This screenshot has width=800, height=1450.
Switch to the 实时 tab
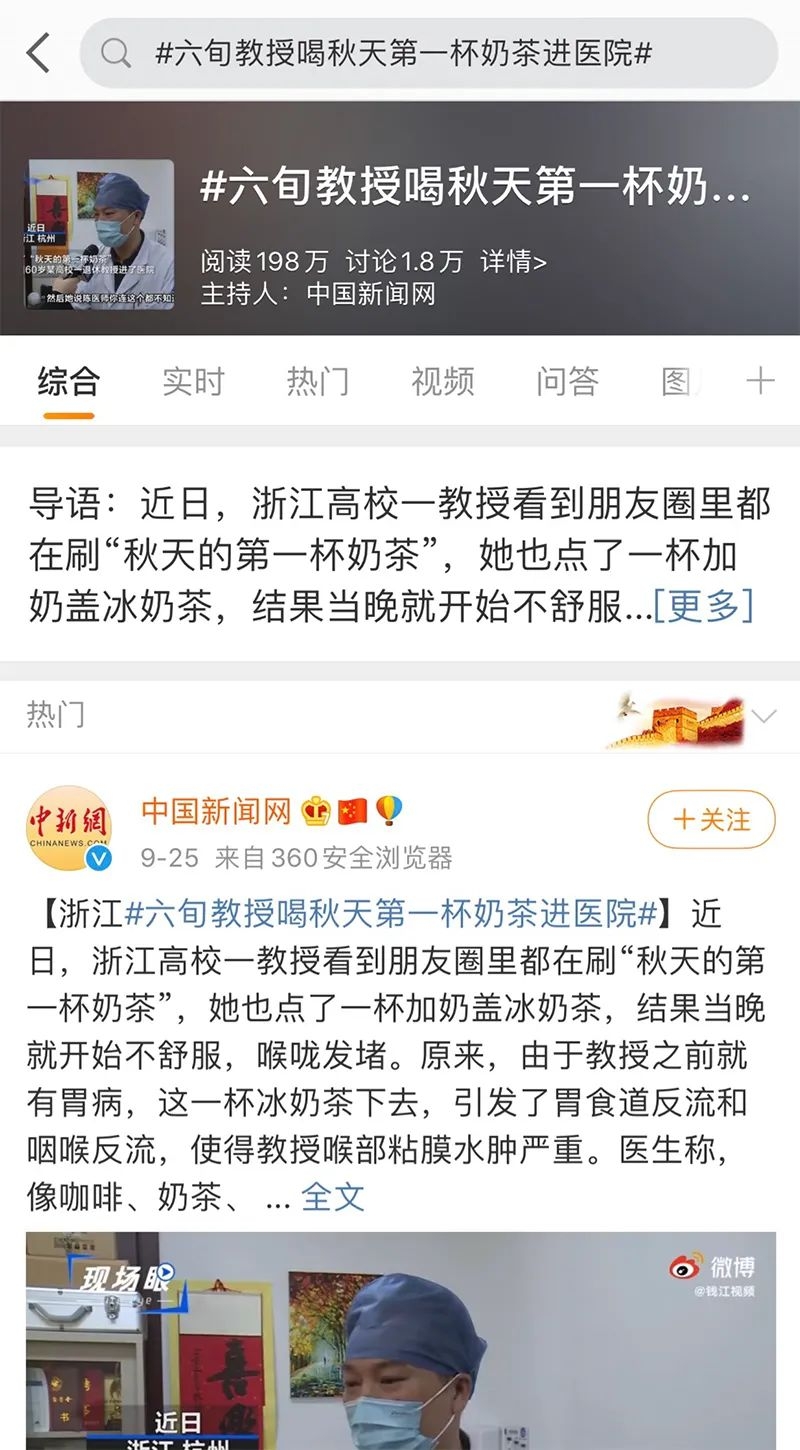193,381
